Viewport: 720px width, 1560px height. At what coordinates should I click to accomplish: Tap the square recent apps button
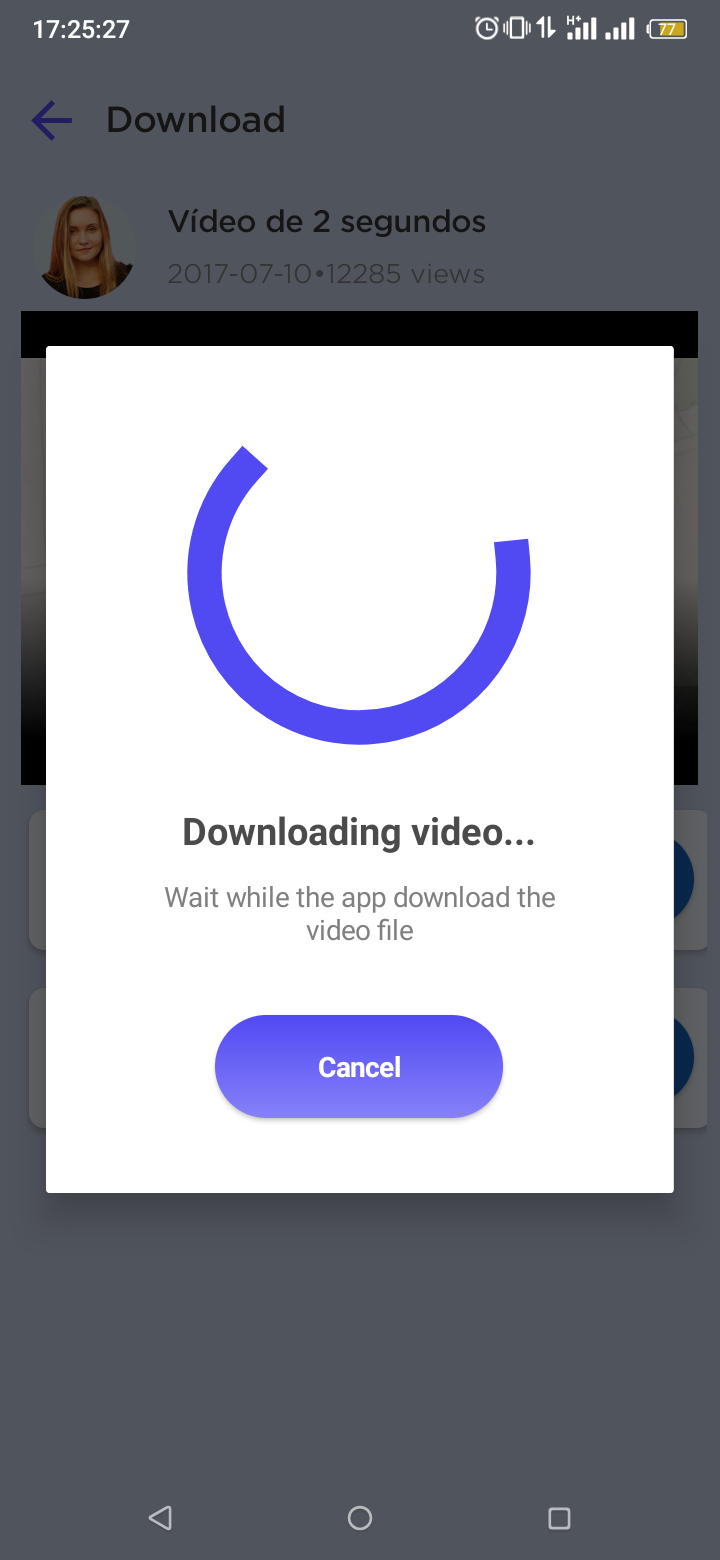tap(559, 1517)
